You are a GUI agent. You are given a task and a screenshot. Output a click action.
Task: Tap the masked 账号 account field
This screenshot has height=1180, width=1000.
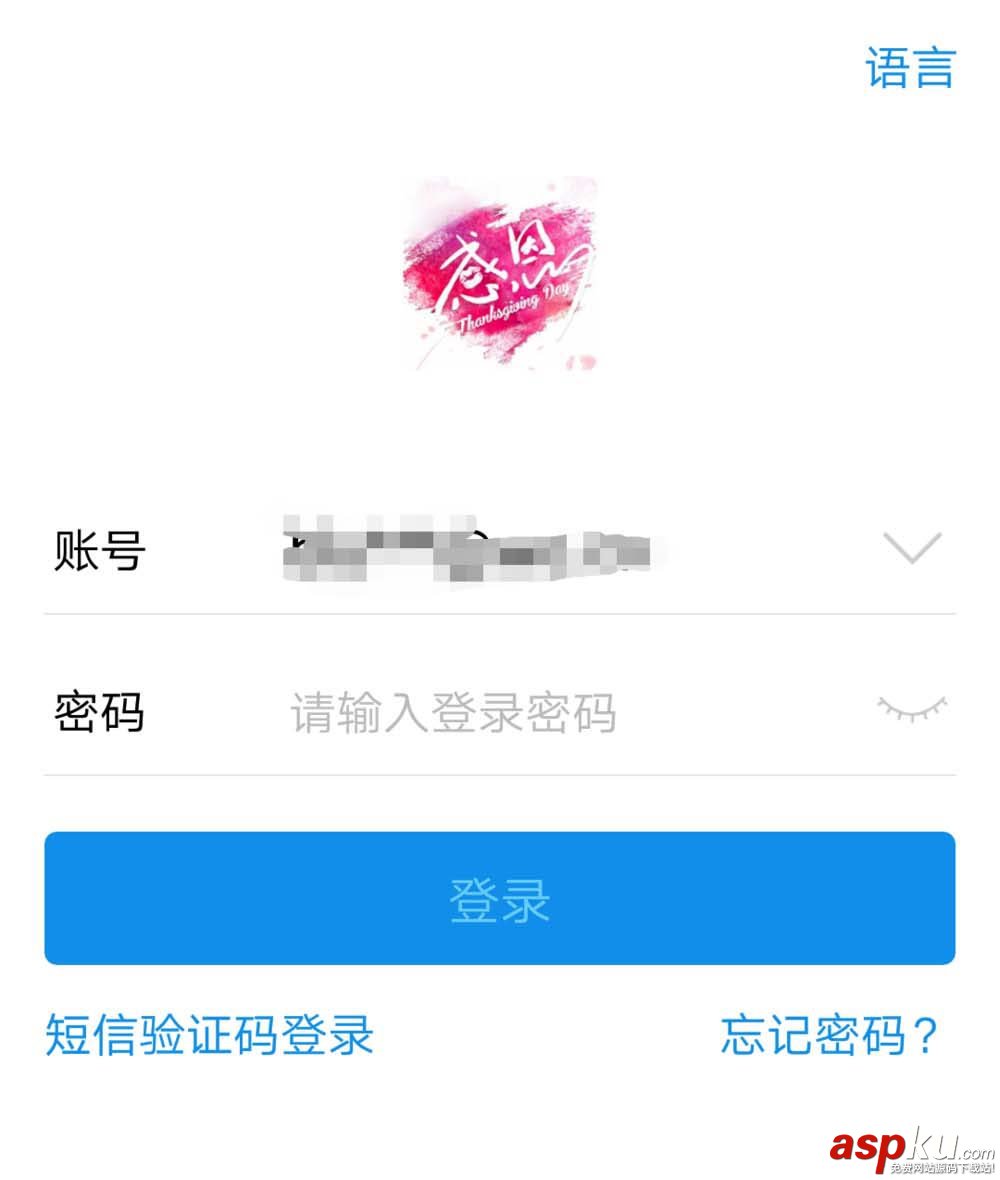(x=470, y=548)
